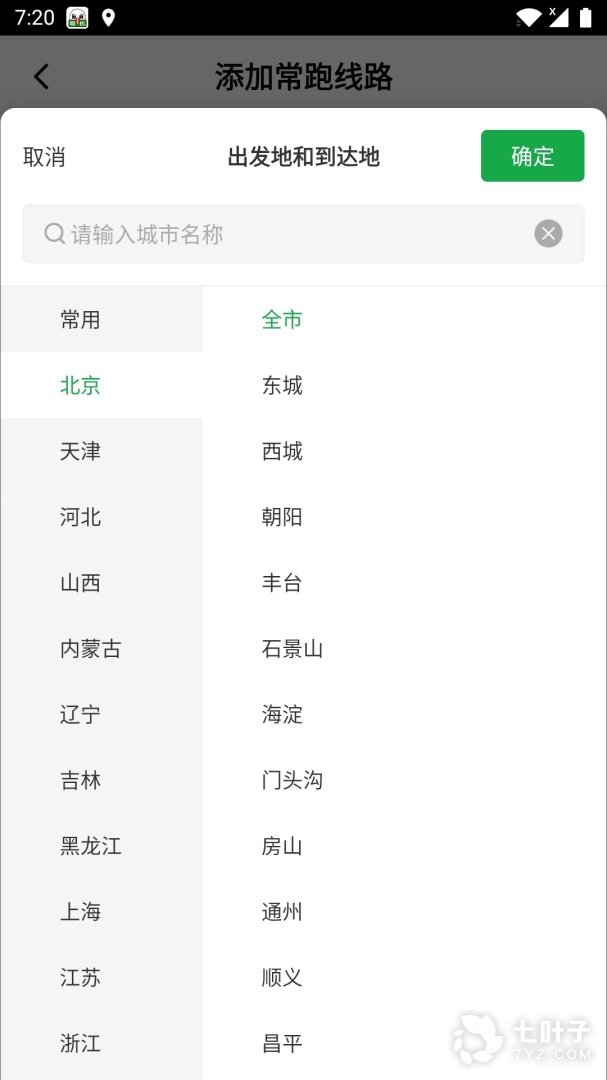Pick the 海淀 district
This screenshot has height=1080, width=607.
(282, 715)
